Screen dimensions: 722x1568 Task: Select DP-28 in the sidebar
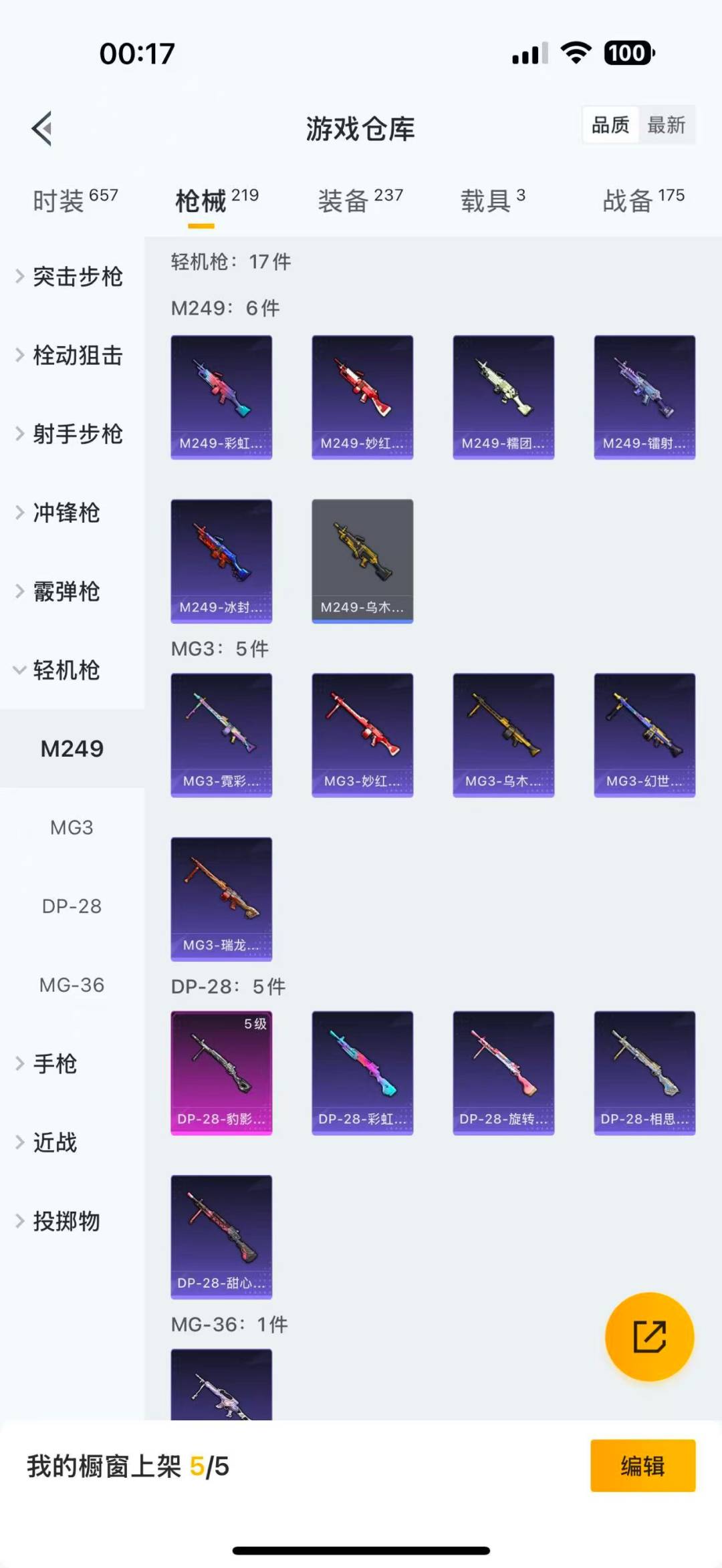click(72, 906)
